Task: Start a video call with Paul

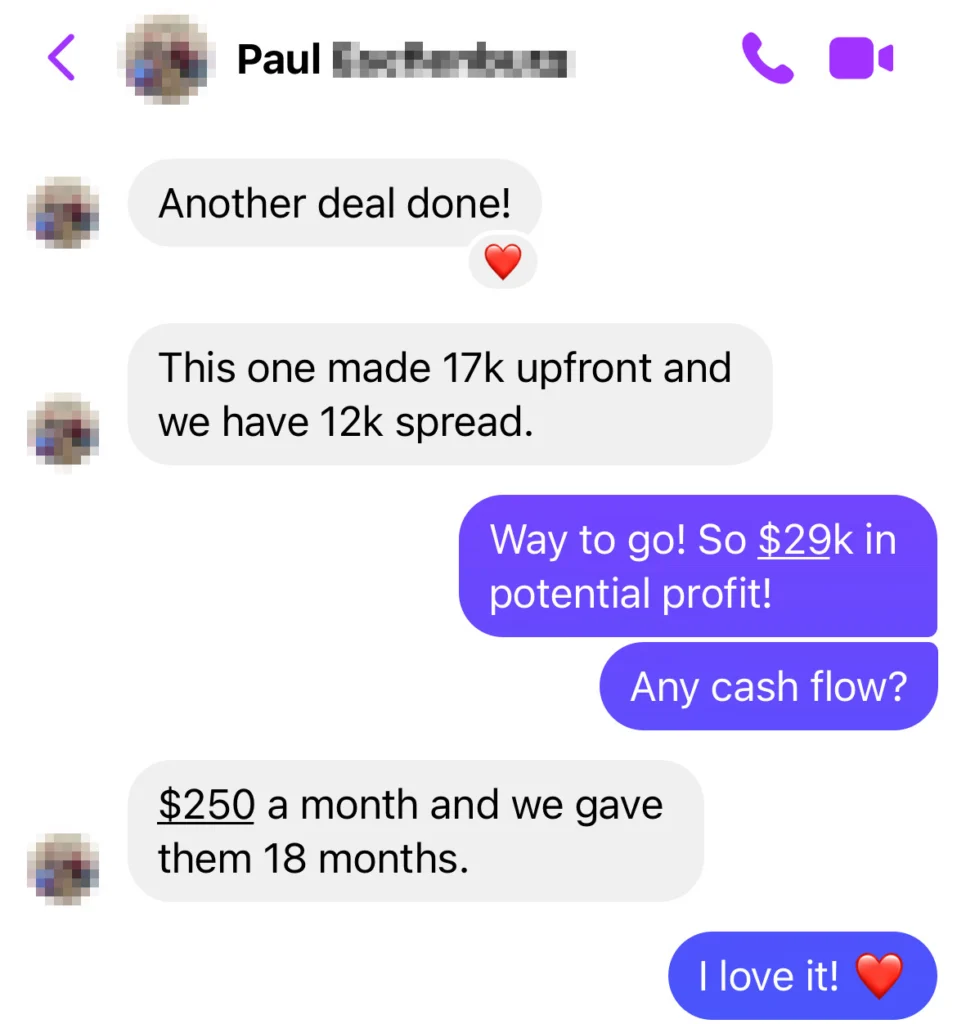Action: coord(861,59)
